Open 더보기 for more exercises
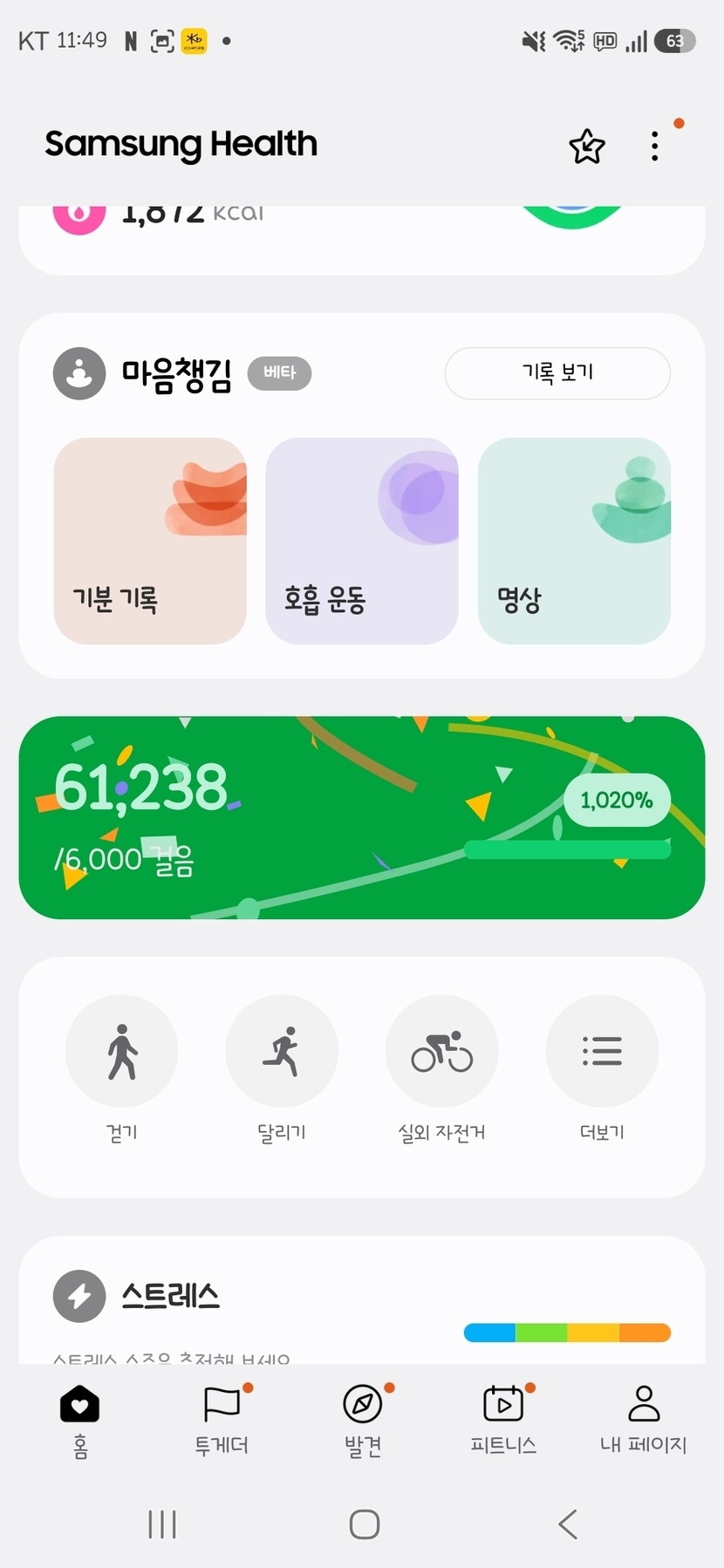724x1568 pixels. point(602,1052)
